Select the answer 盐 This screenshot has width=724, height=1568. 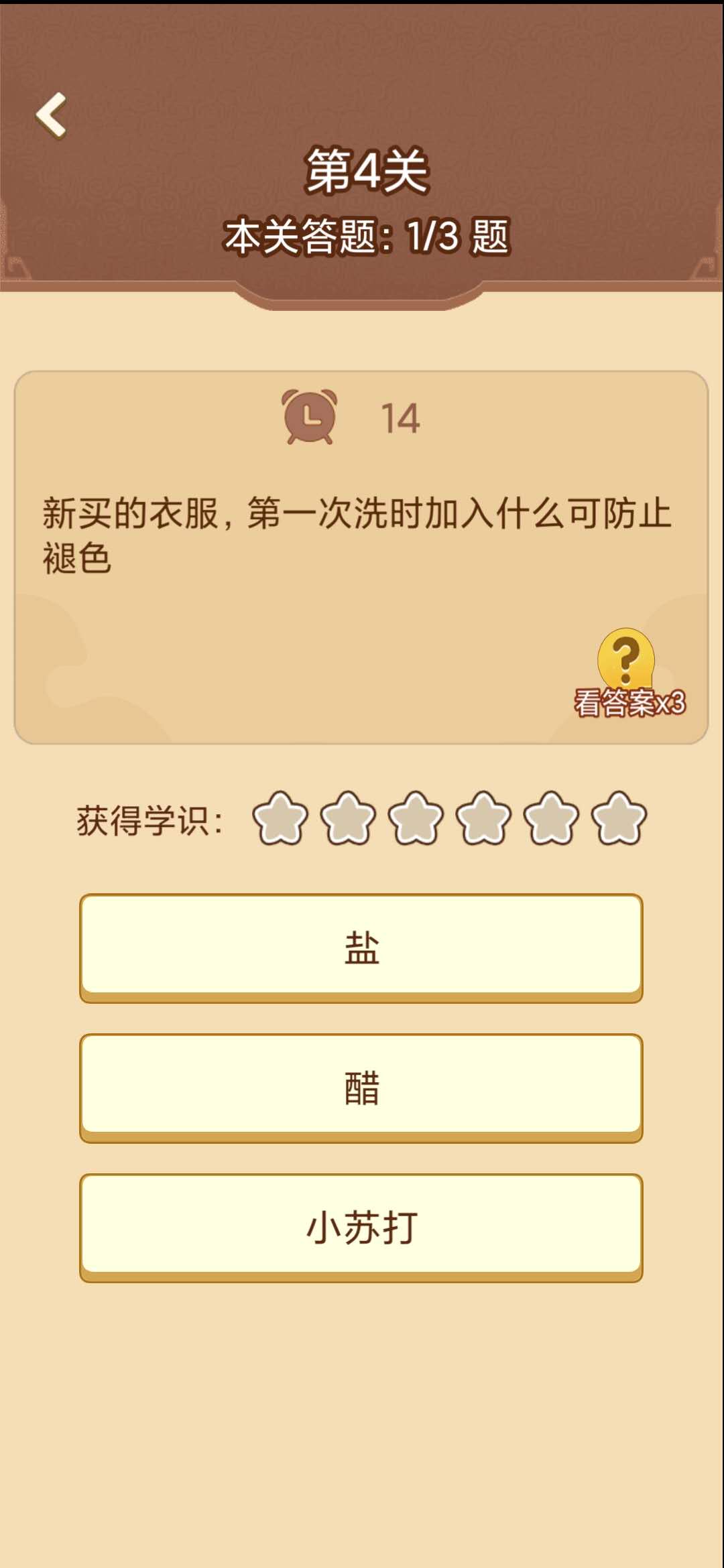[x=361, y=947]
